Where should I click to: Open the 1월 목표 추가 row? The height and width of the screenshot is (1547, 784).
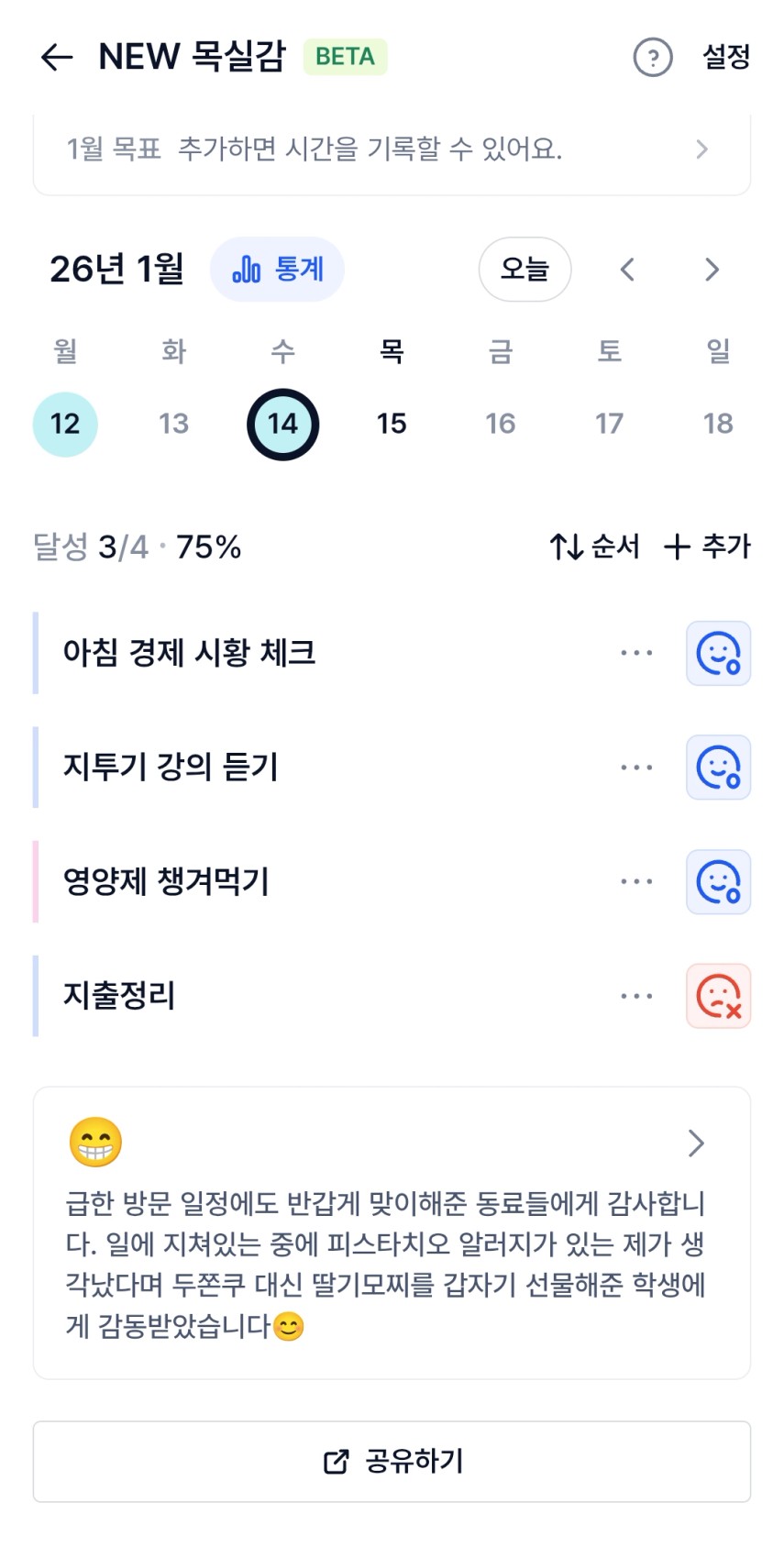tap(392, 149)
